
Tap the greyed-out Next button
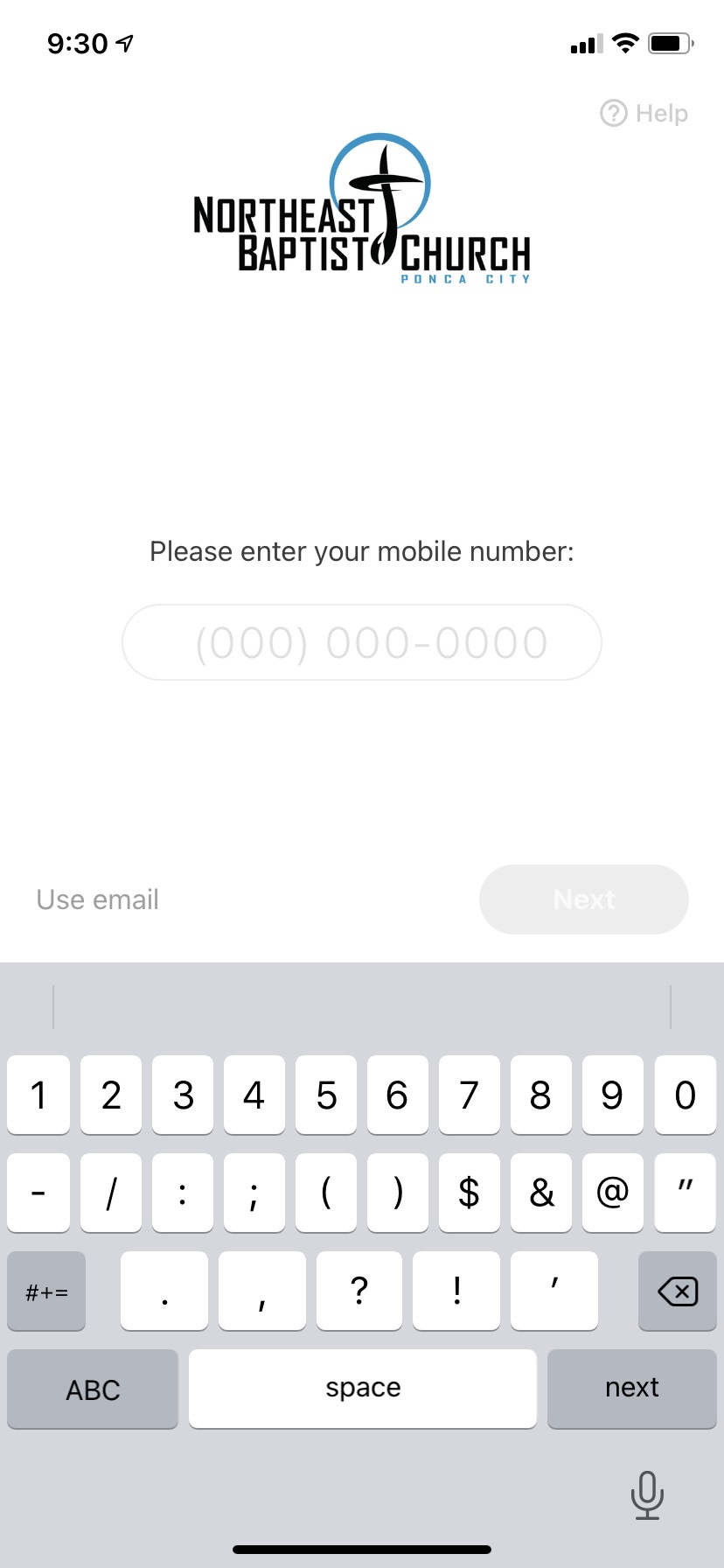click(x=584, y=899)
